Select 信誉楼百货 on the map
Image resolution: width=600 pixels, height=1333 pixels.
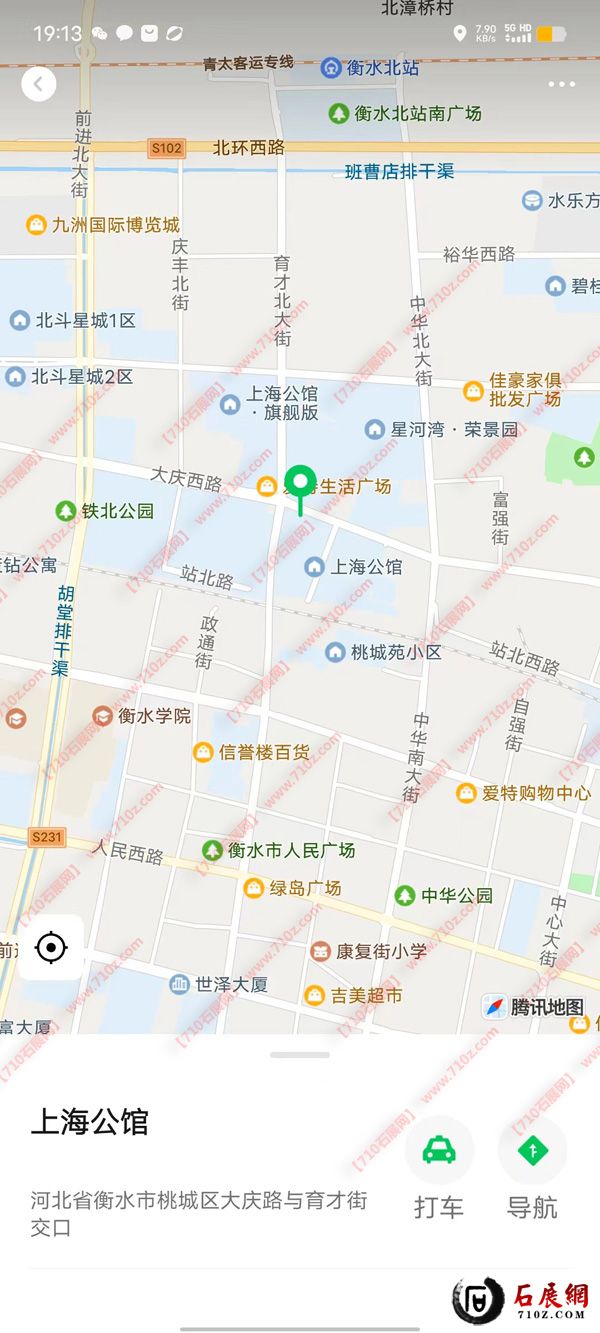(252, 752)
